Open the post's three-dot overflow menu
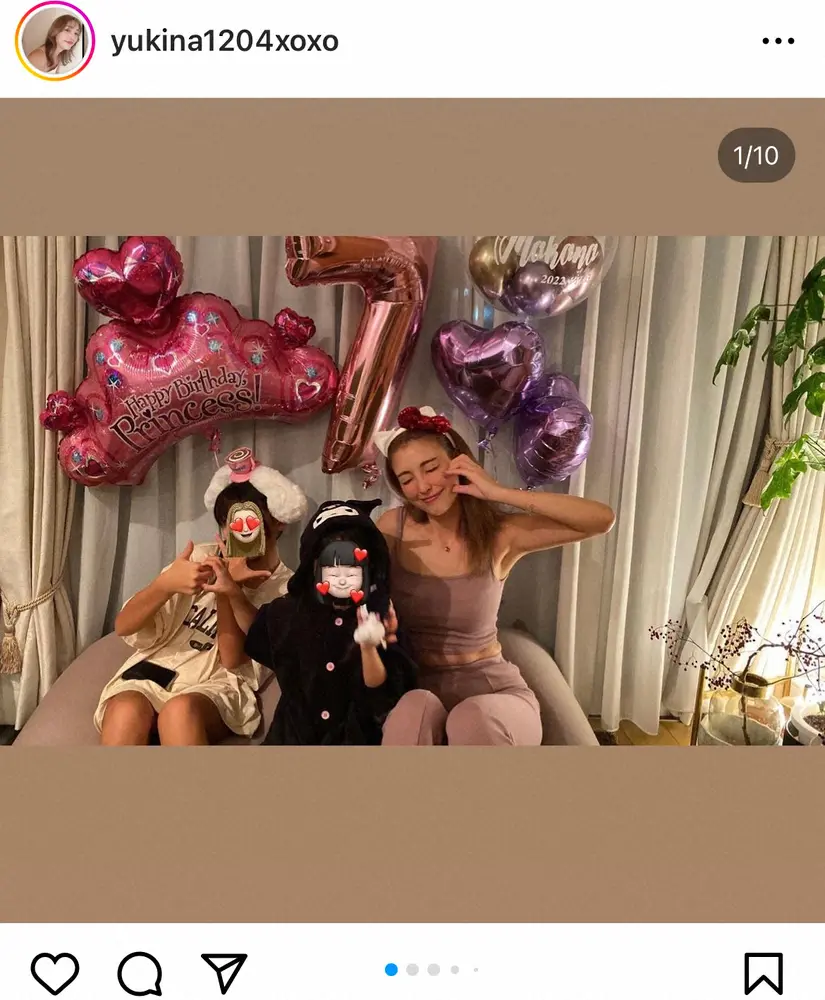The width and height of the screenshot is (825, 1000). [x=777, y=41]
